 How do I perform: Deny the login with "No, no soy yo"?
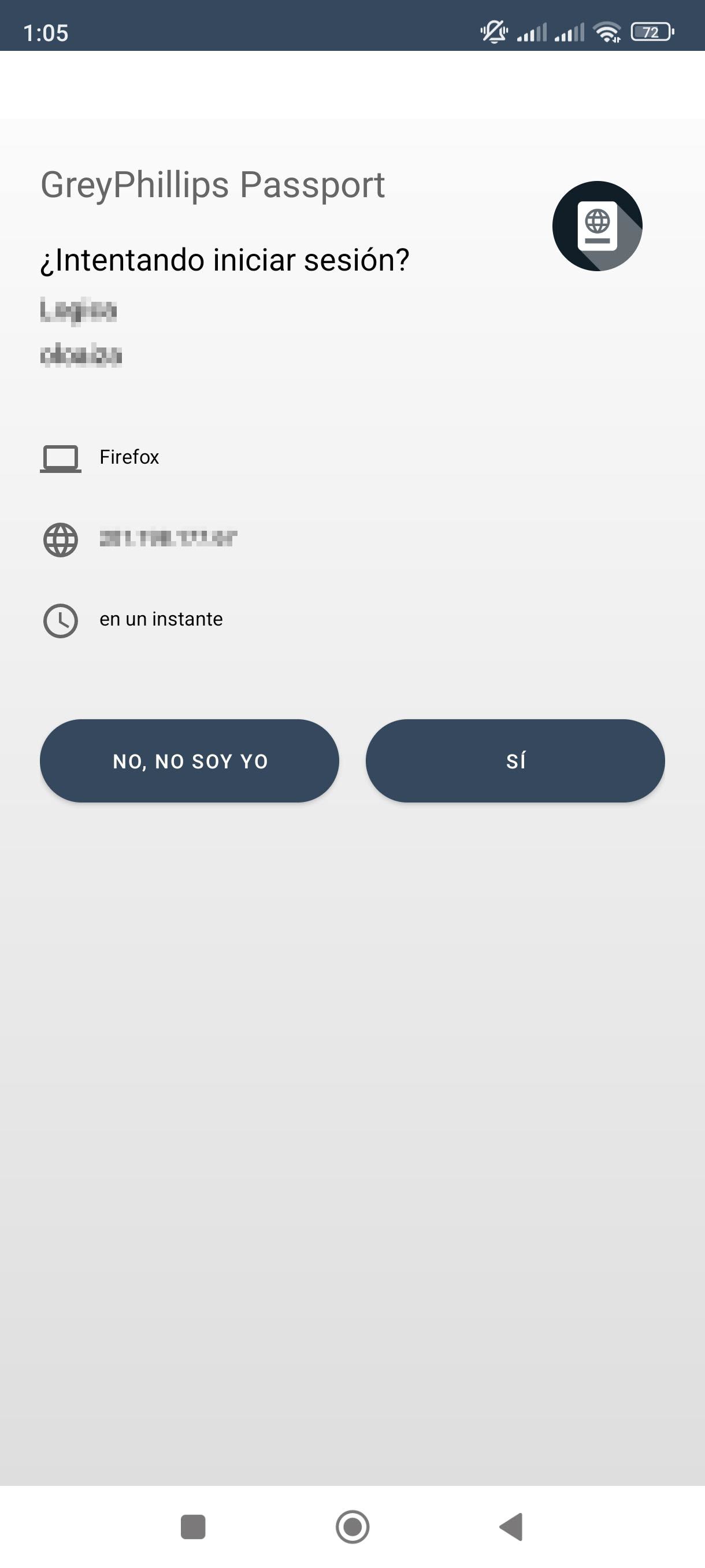click(189, 761)
